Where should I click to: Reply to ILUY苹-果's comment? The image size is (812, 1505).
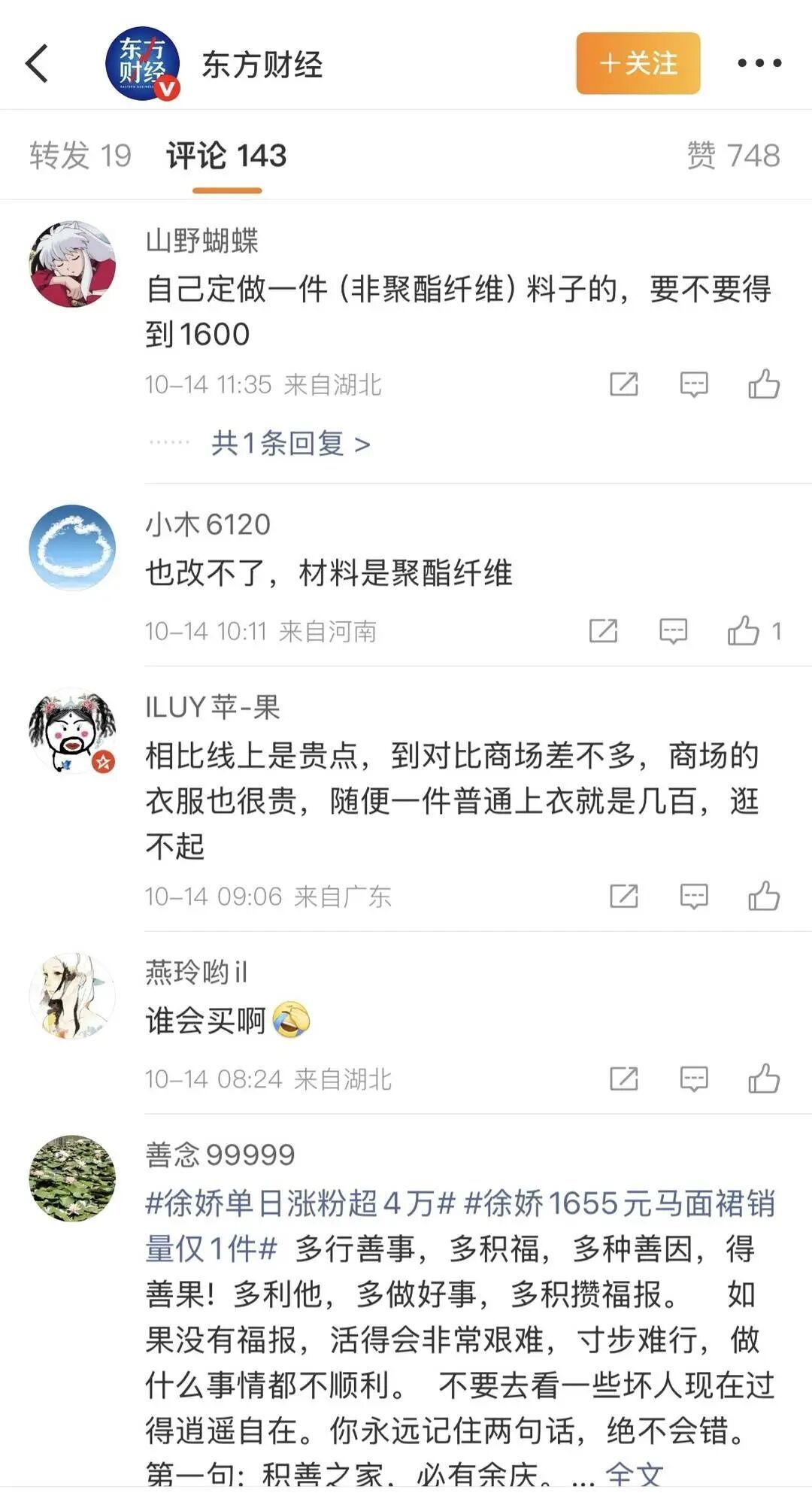pyautogui.click(x=693, y=896)
